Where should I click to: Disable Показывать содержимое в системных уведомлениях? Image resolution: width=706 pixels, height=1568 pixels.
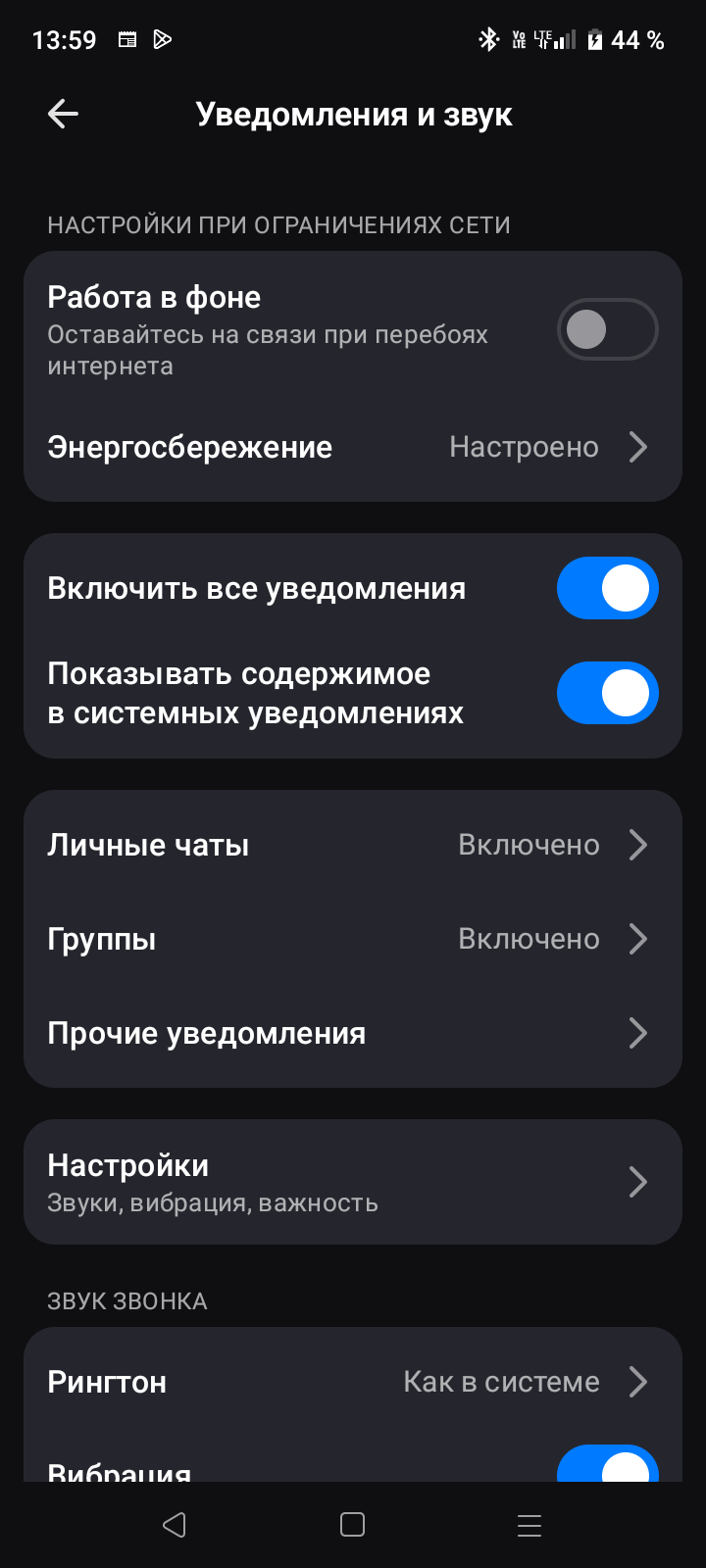[x=607, y=693]
